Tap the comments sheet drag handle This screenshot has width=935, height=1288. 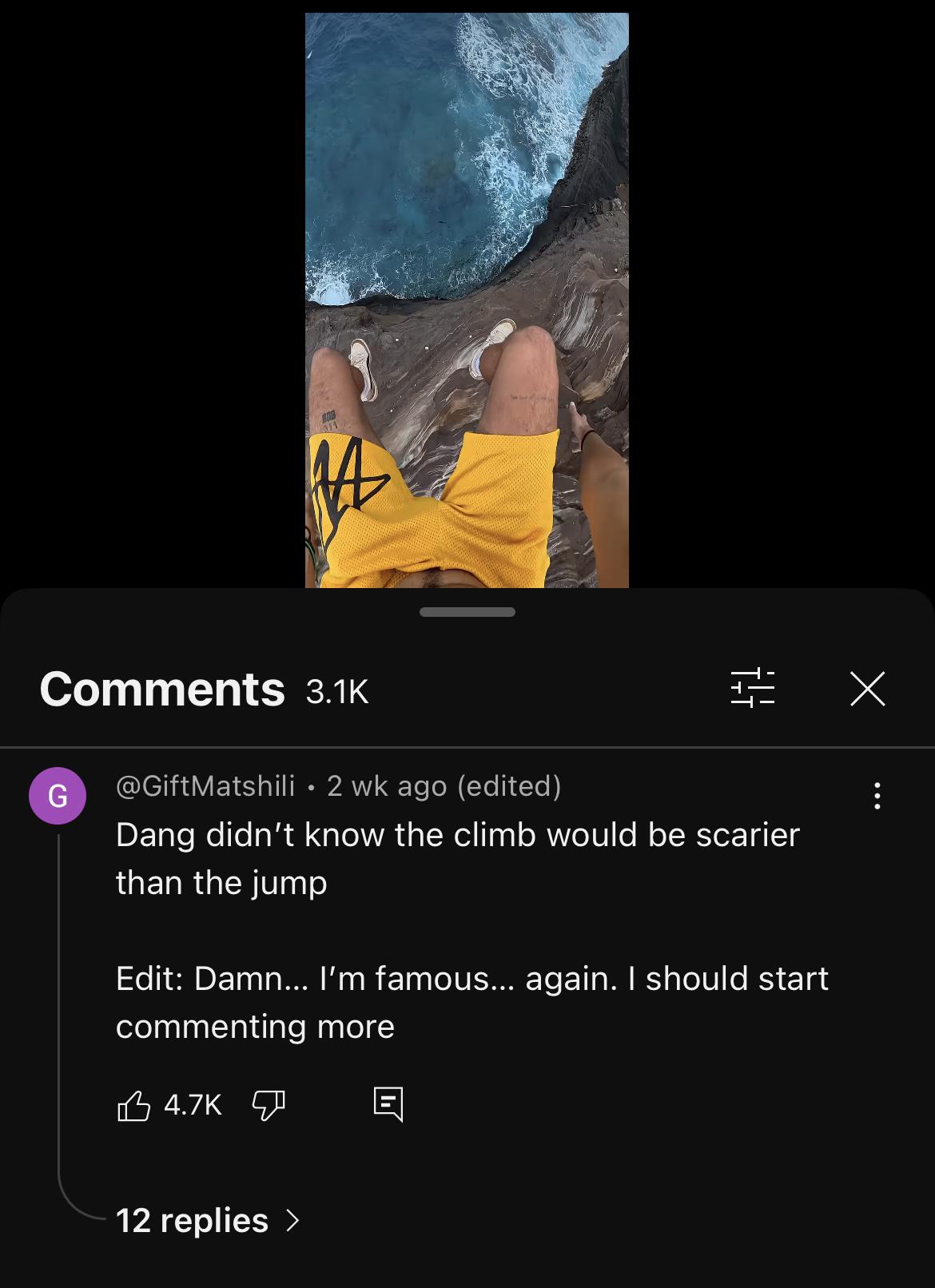click(467, 612)
